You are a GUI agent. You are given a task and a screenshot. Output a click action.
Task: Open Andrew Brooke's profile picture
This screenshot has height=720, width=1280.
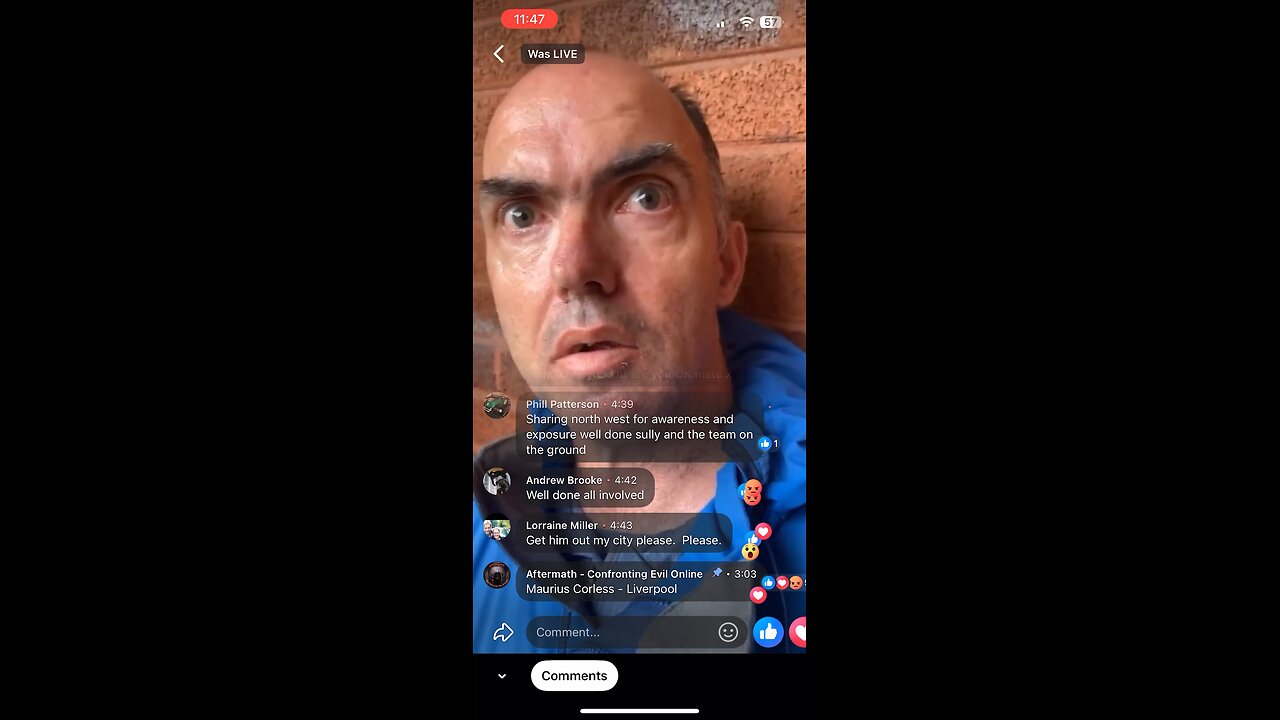(497, 482)
